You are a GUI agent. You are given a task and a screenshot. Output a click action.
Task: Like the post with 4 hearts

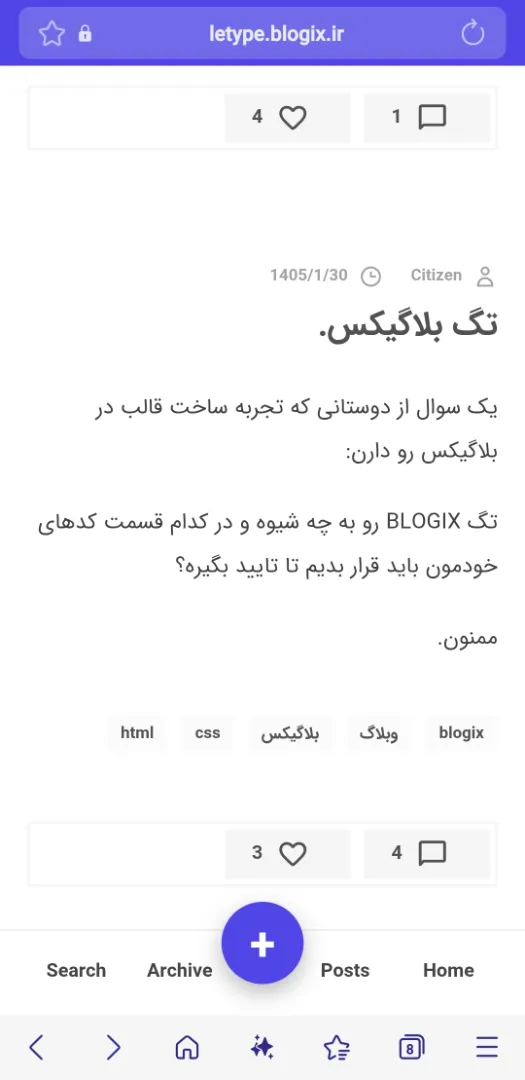point(287,118)
